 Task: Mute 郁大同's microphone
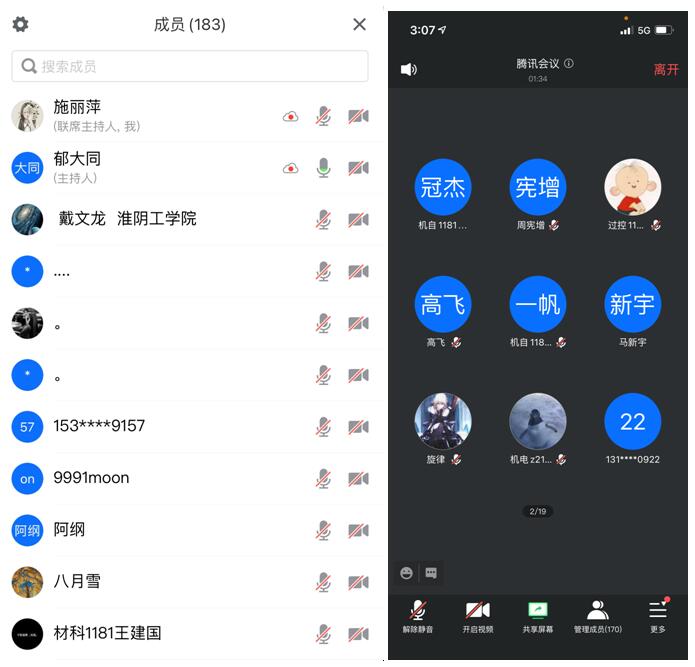tap(323, 168)
